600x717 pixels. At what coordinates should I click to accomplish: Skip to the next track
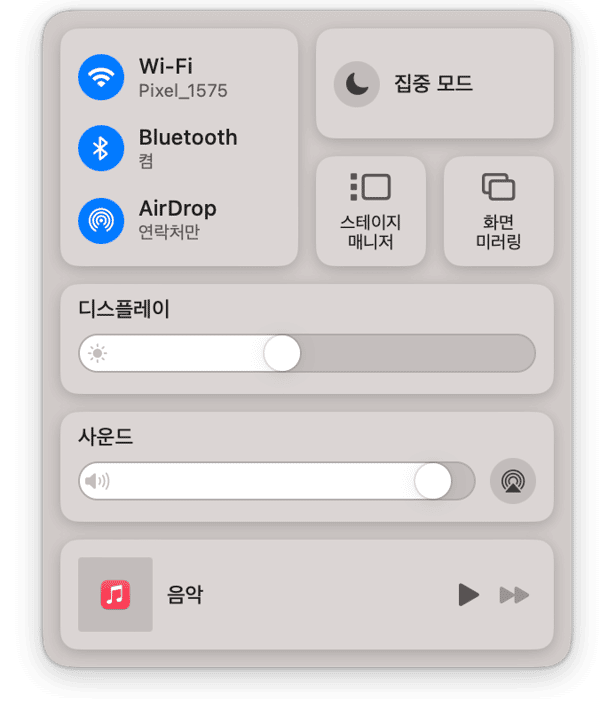[x=514, y=595]
